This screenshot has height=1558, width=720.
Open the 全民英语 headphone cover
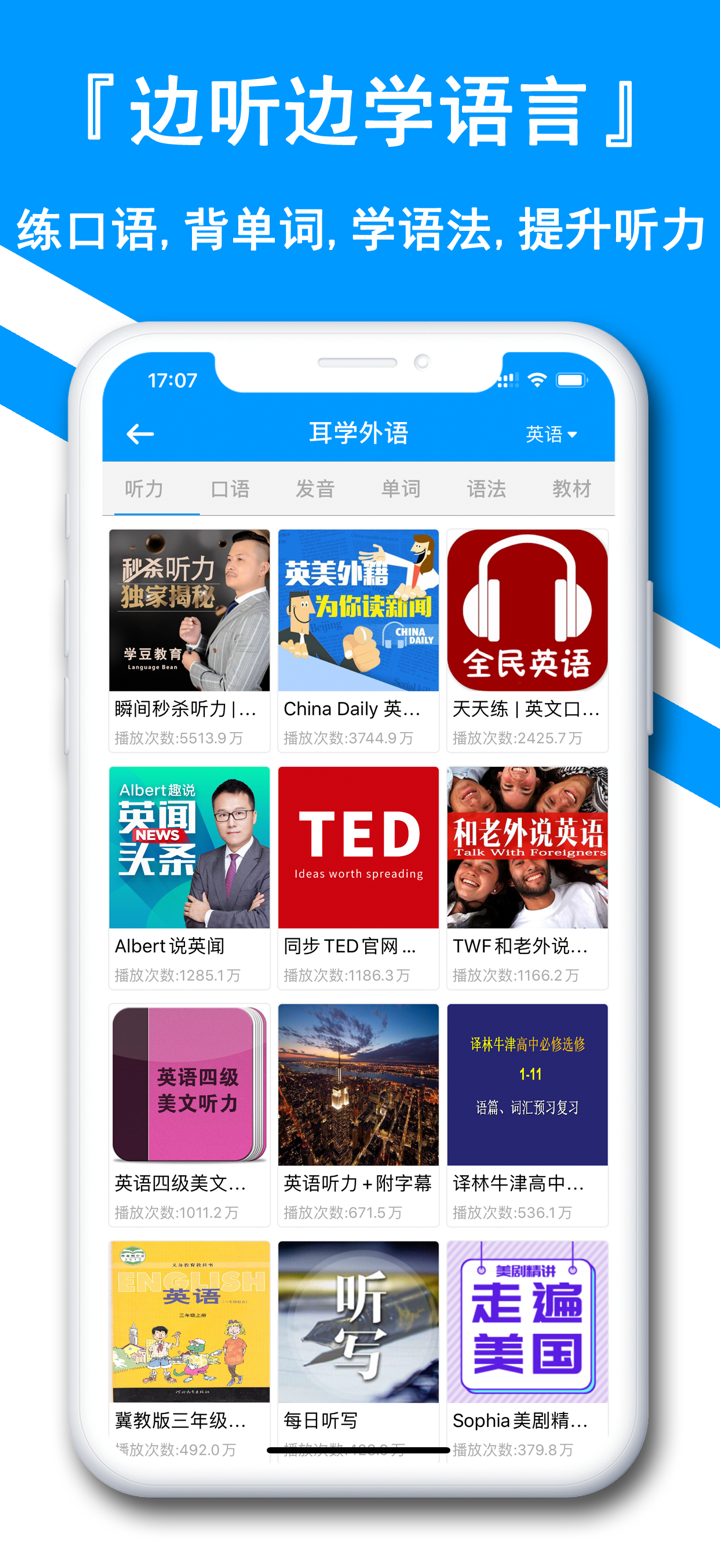[527, 609]
